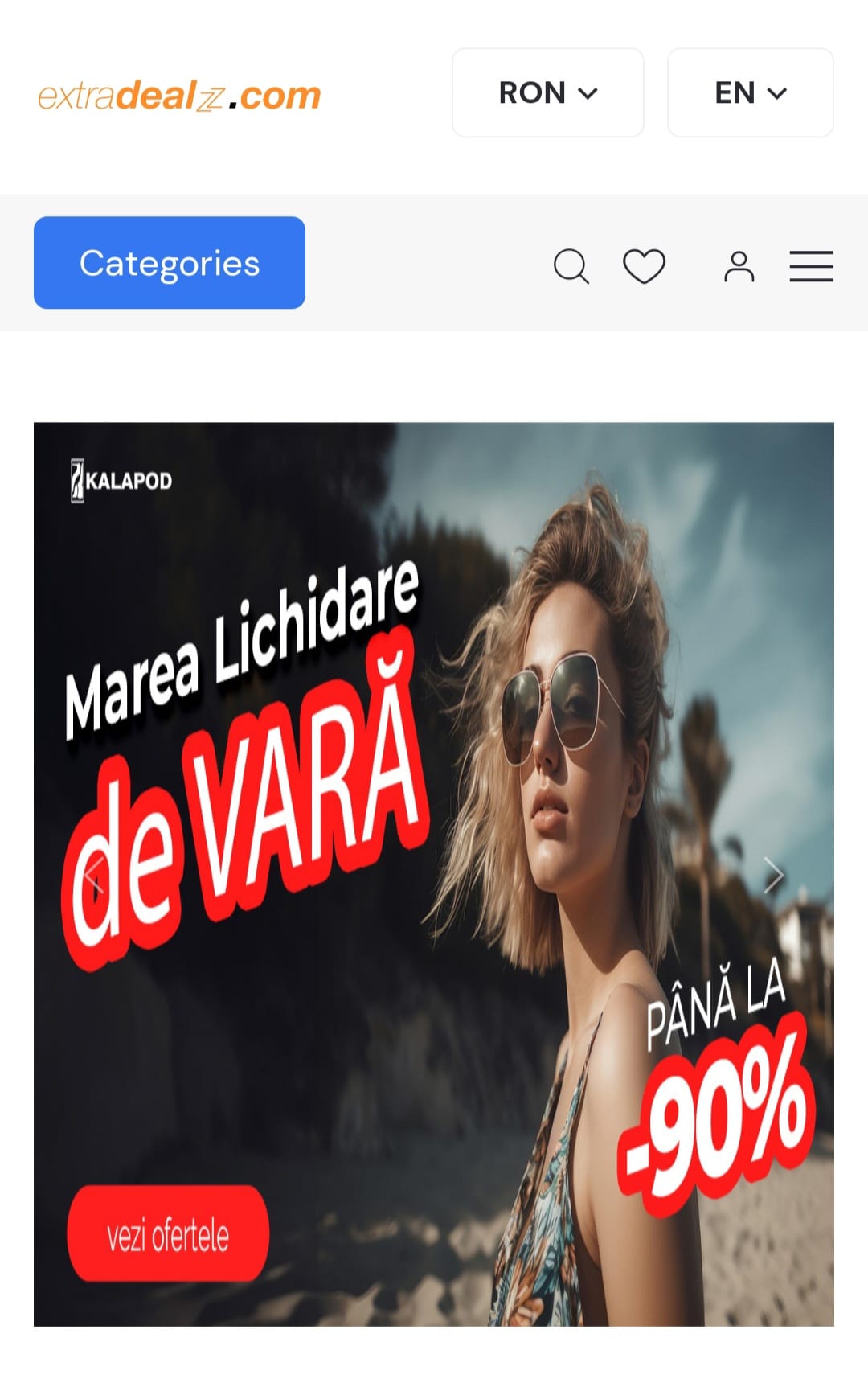Open the RON currency dropdown
This screenshot has height=1387, width=868.
point(547,93)
